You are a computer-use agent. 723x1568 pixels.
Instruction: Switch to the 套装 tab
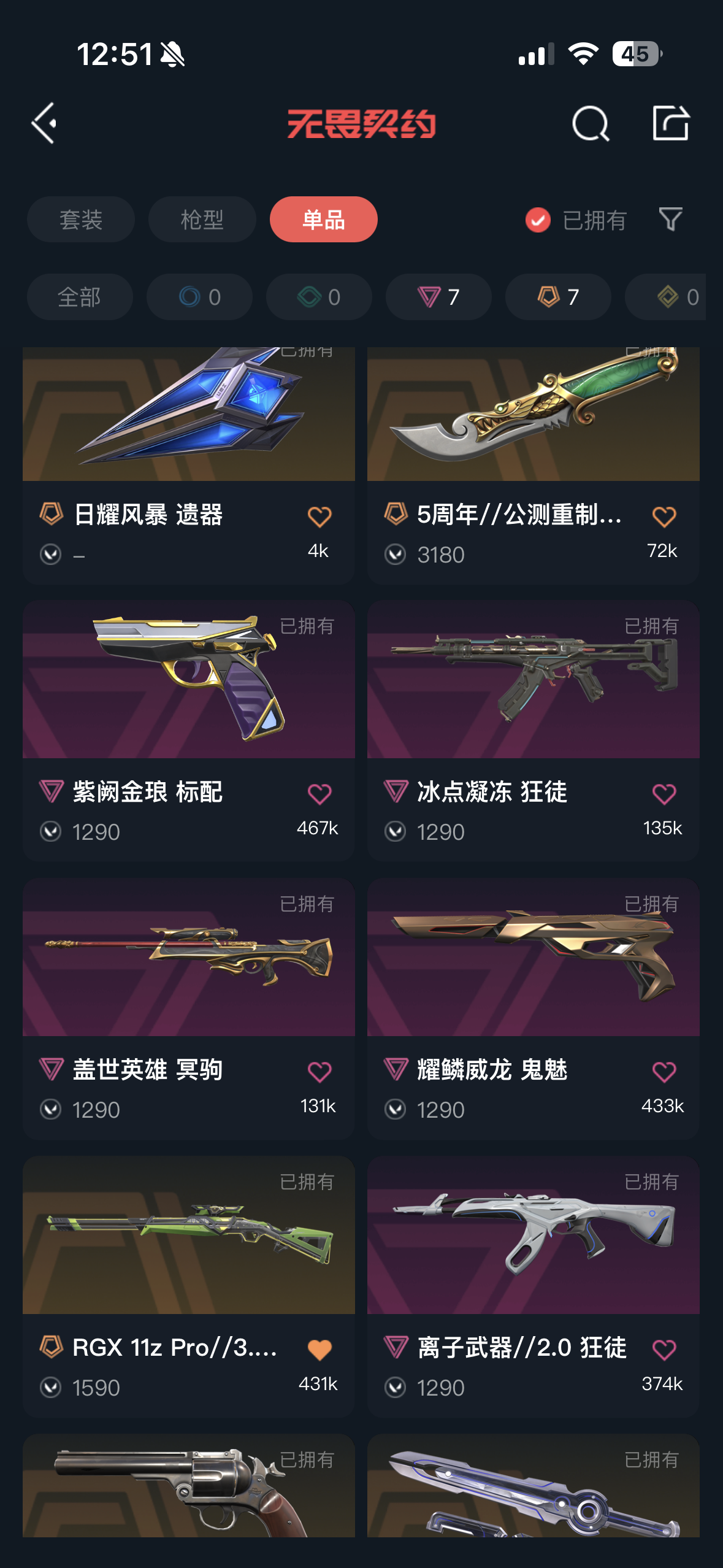(80, 220)
